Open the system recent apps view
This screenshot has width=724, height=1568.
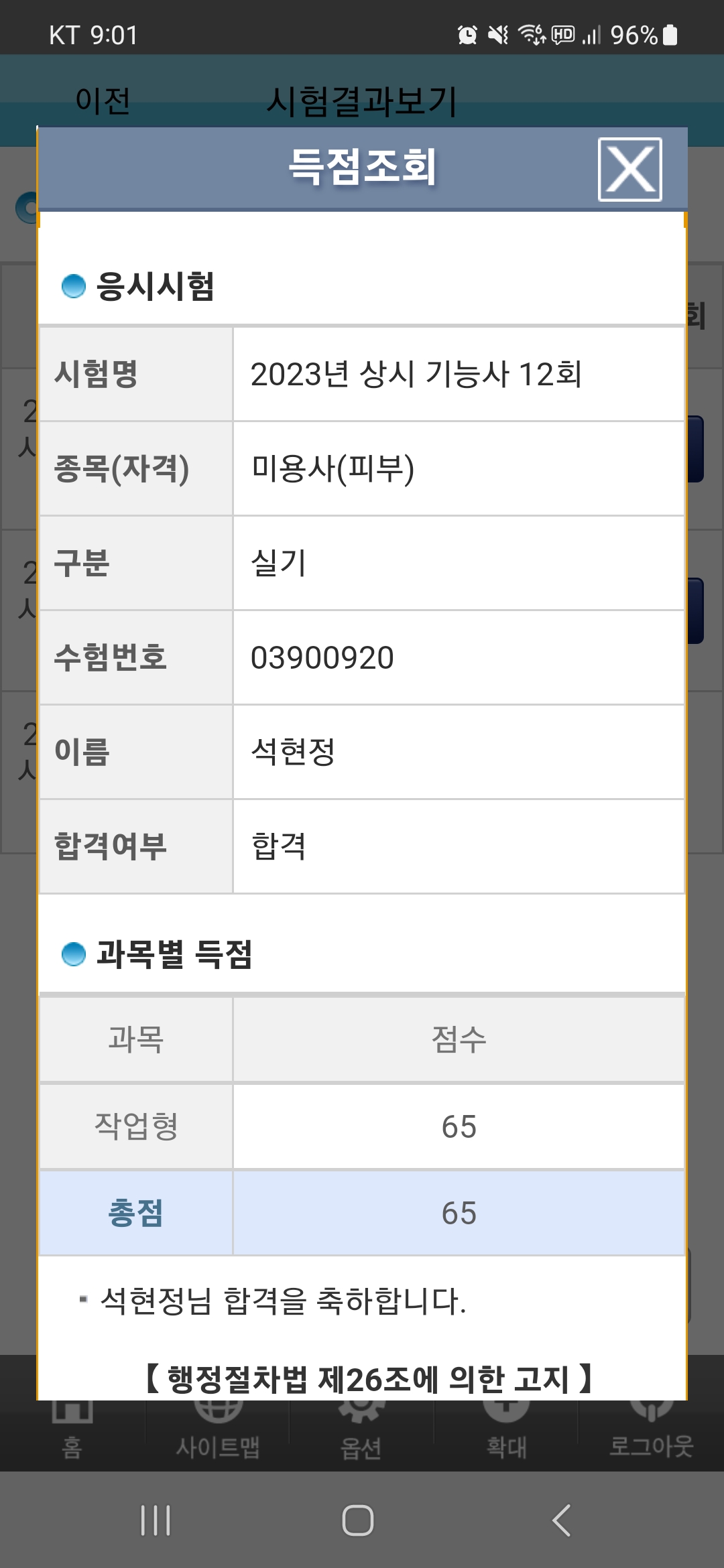(x=156, y=1520)
